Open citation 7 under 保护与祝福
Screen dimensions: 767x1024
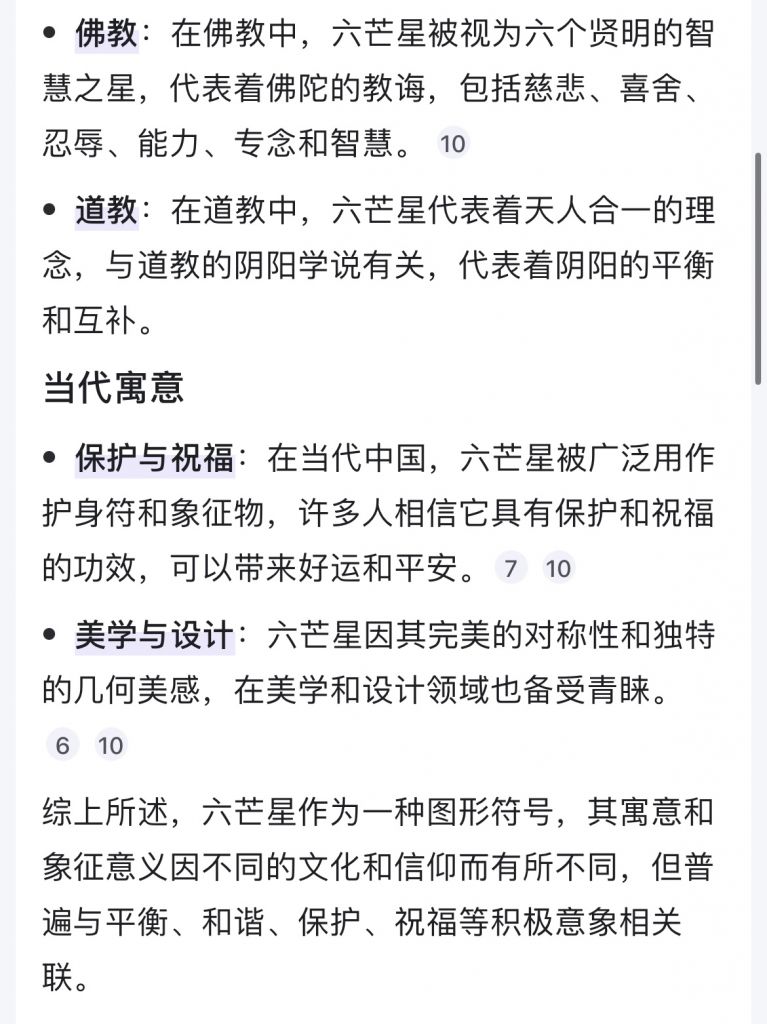click(510, 569)
